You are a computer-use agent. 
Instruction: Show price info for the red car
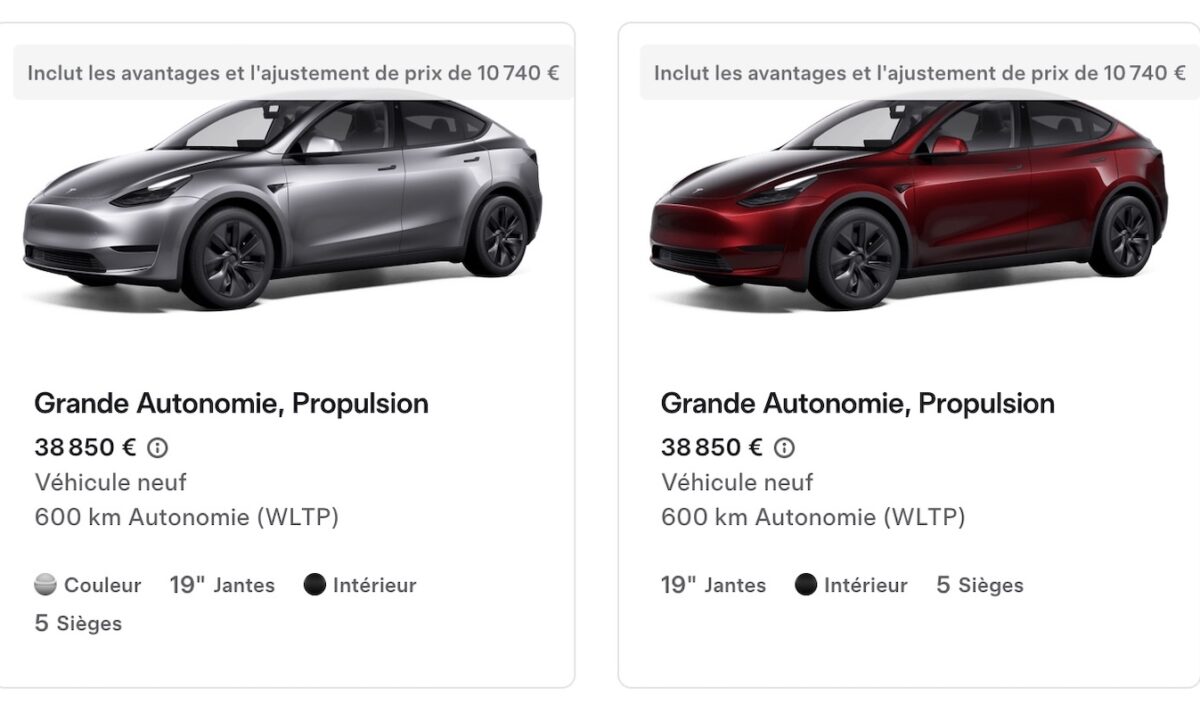(x=785, y=448)
